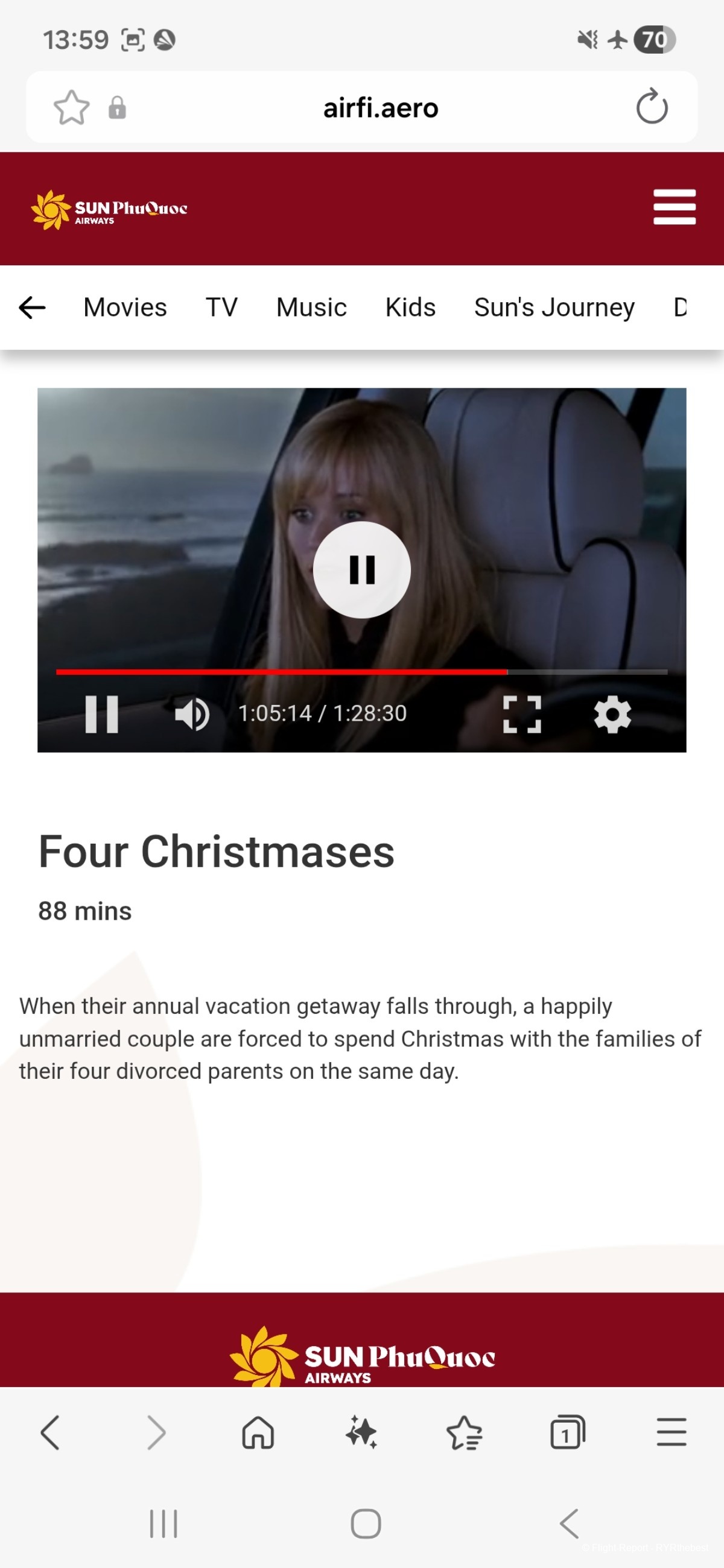
Task: Bookmark this page with the address bar star
Action: (x=71, y=108)
